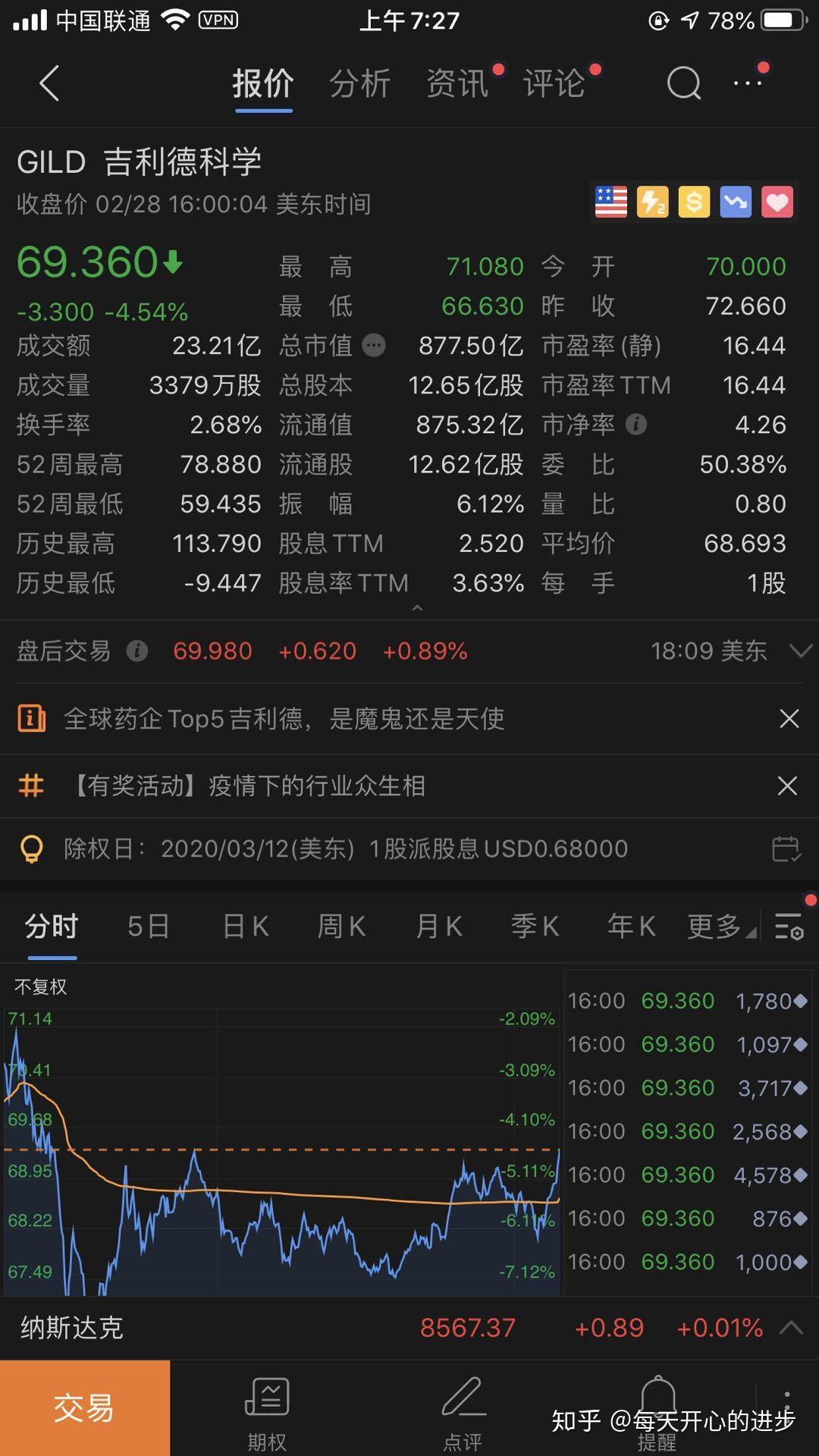Dismiss the 疫情下的行业众生相 activity banner
The width and height of the screenshot is (819, 1456).
[789, 786]
